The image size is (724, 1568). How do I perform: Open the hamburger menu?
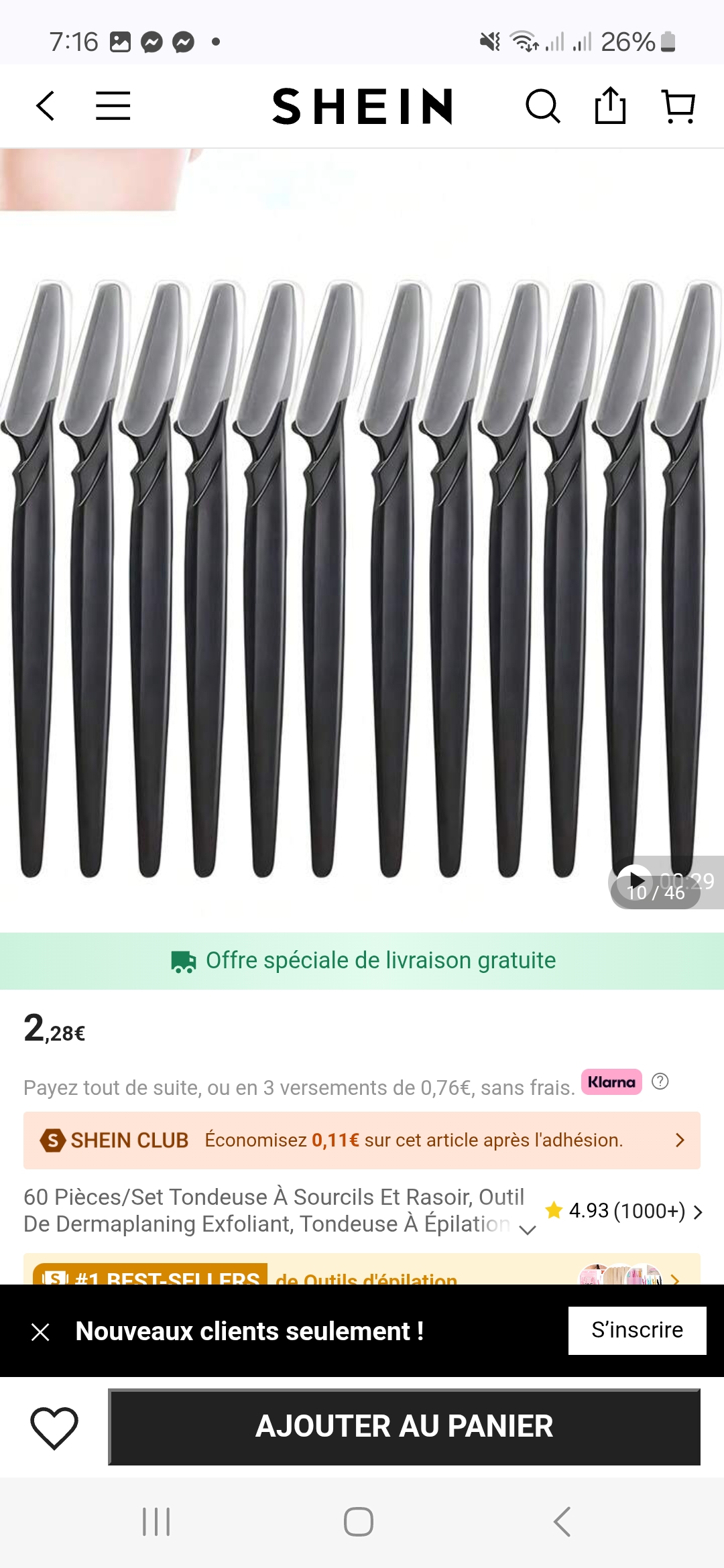pos(113,106)
